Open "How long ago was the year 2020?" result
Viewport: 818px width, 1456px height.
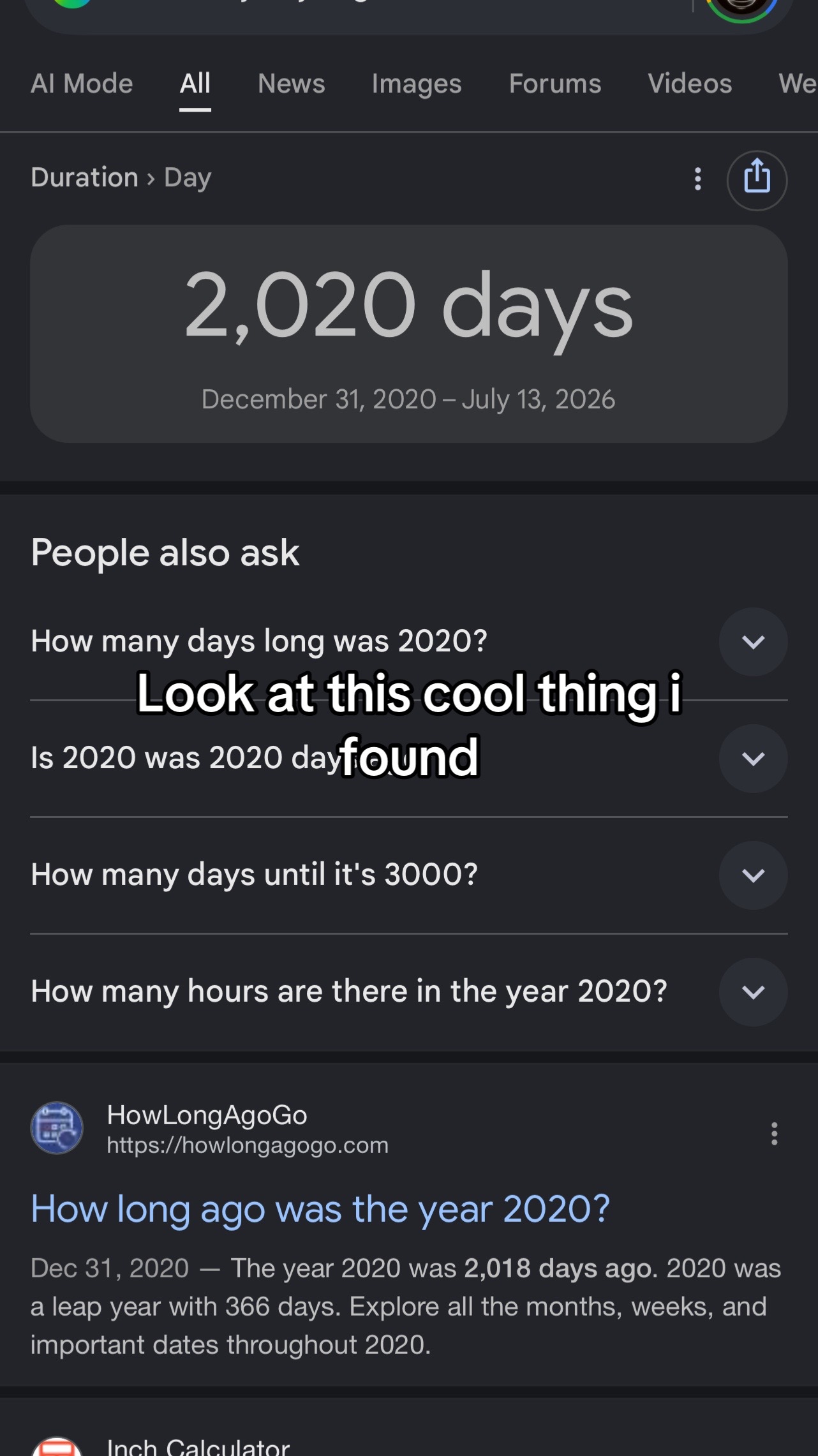point(320,1209)
